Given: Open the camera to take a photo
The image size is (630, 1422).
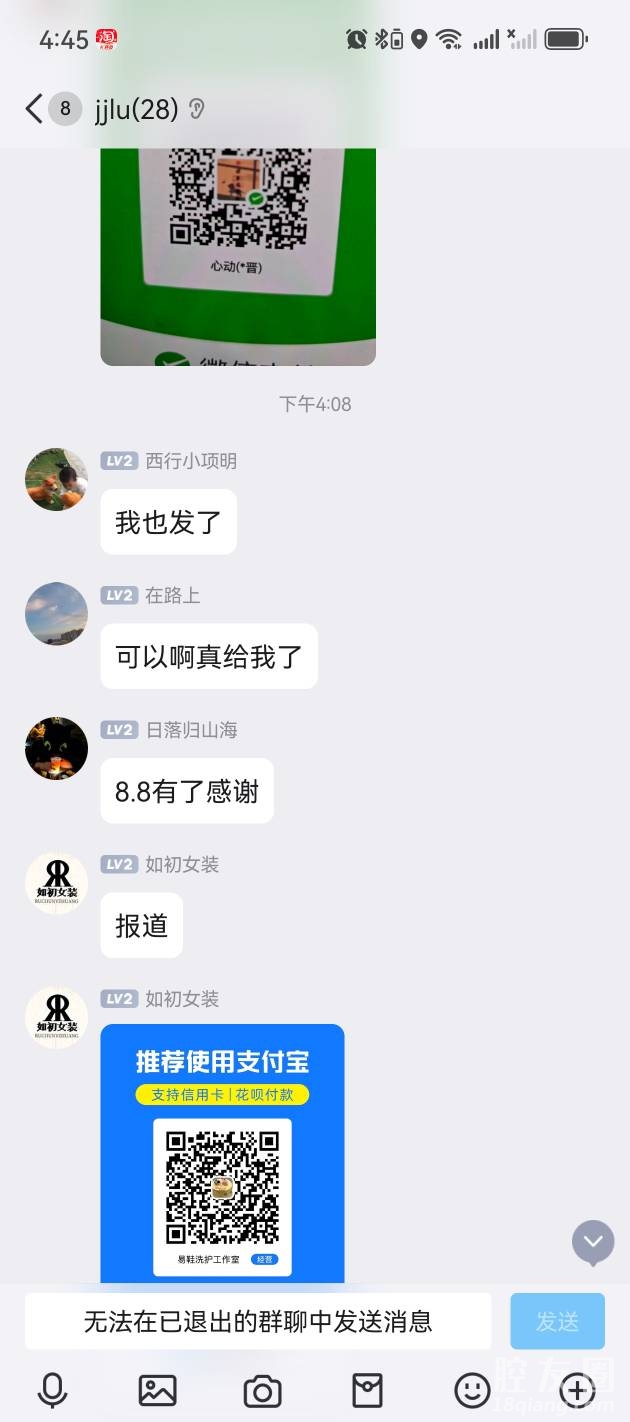Looking at the screenshot, I should pyautogui.click(x=262, y=1390).
